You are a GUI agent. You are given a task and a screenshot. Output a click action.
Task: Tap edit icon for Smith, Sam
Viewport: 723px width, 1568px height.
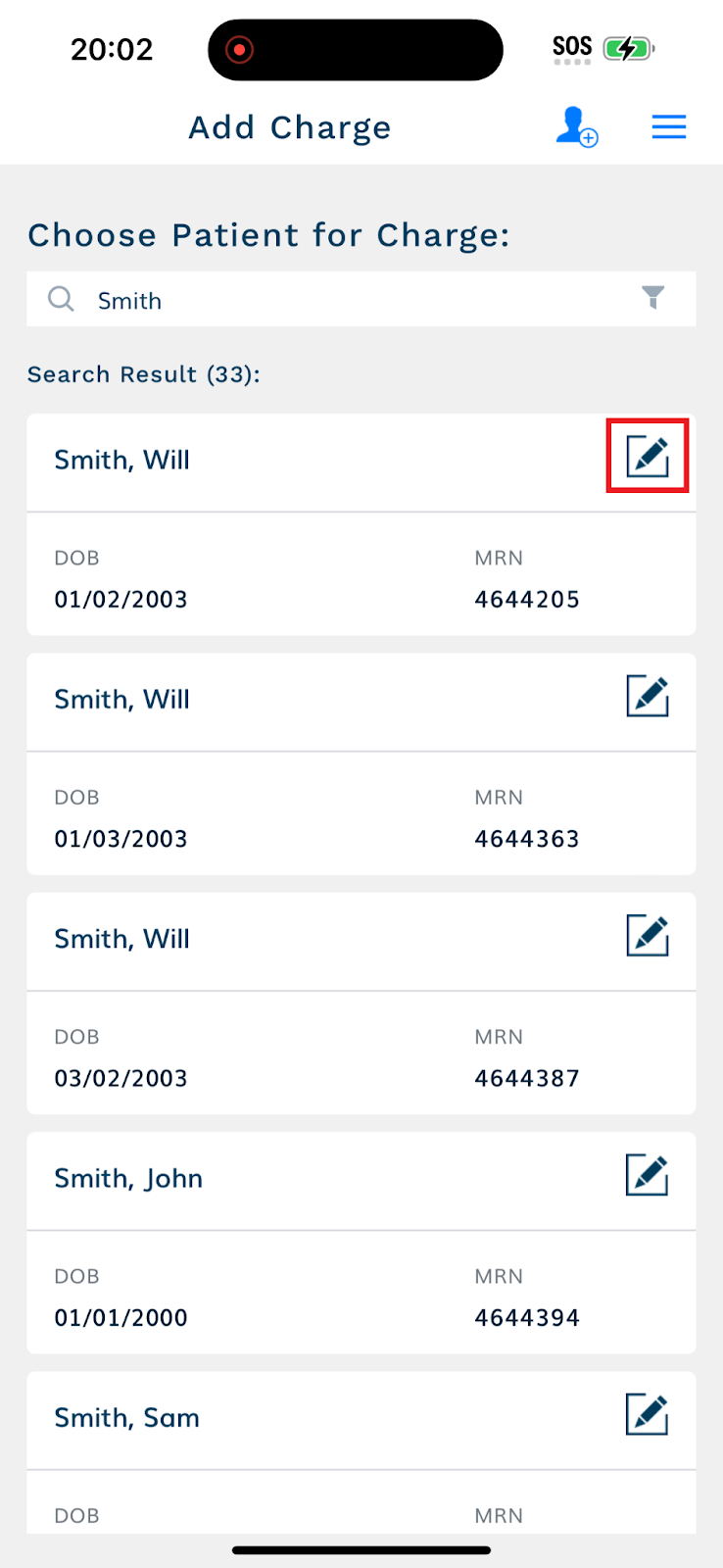coord(648,1414)
